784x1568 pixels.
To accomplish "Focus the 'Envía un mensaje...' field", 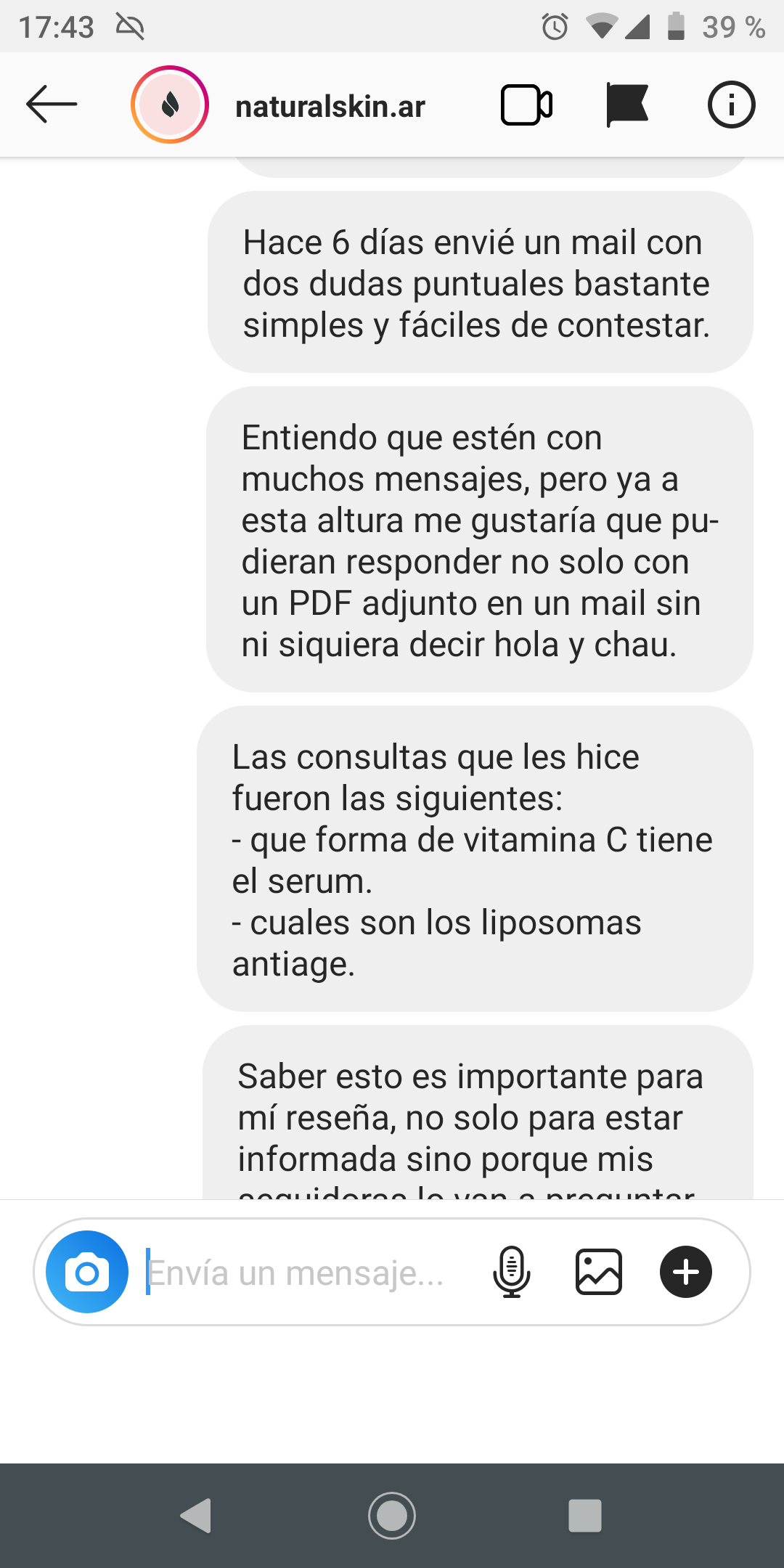I will (x=305, y=1273).
